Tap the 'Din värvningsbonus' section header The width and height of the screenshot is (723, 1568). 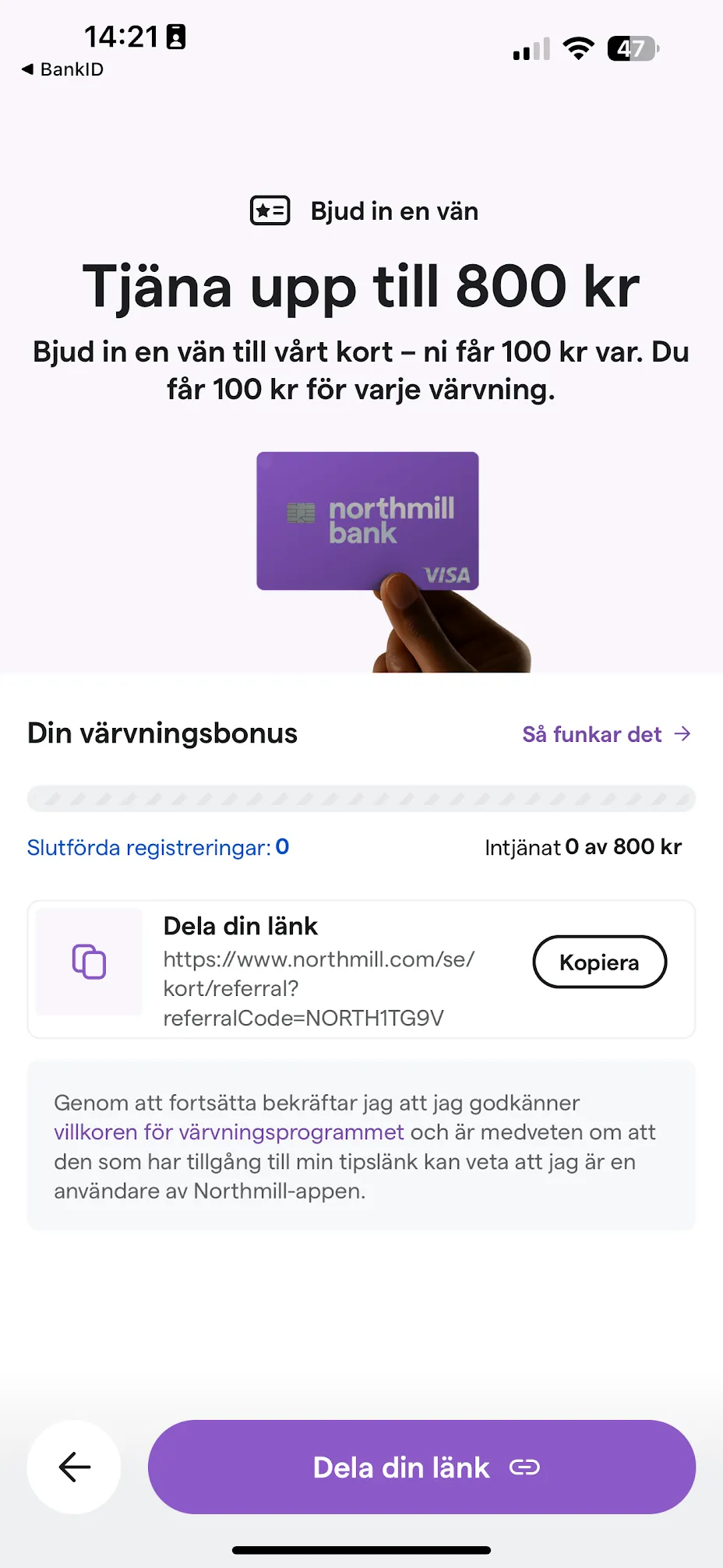(162, 733)
